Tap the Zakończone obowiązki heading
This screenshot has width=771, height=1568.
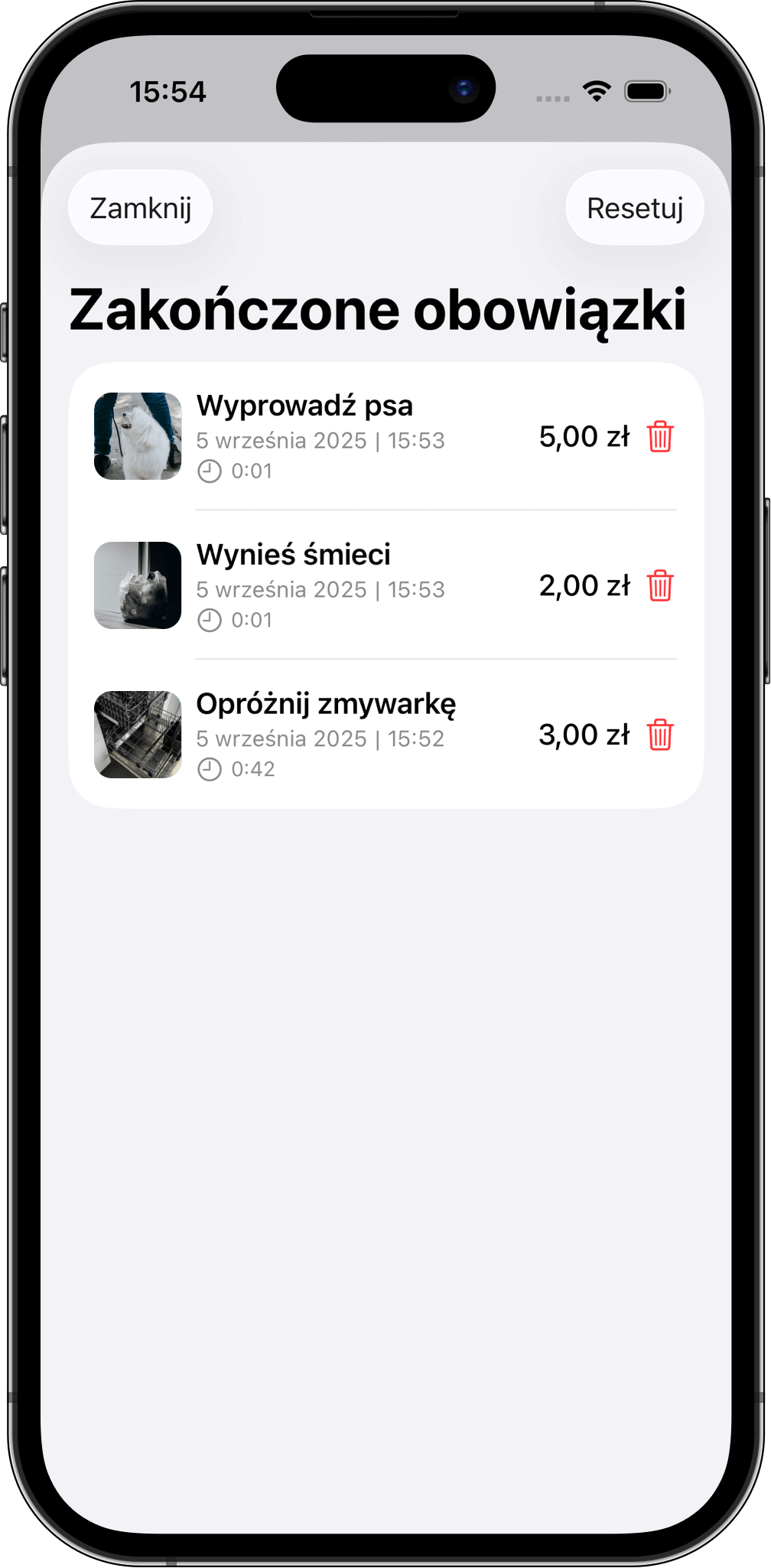click(378, 308)
